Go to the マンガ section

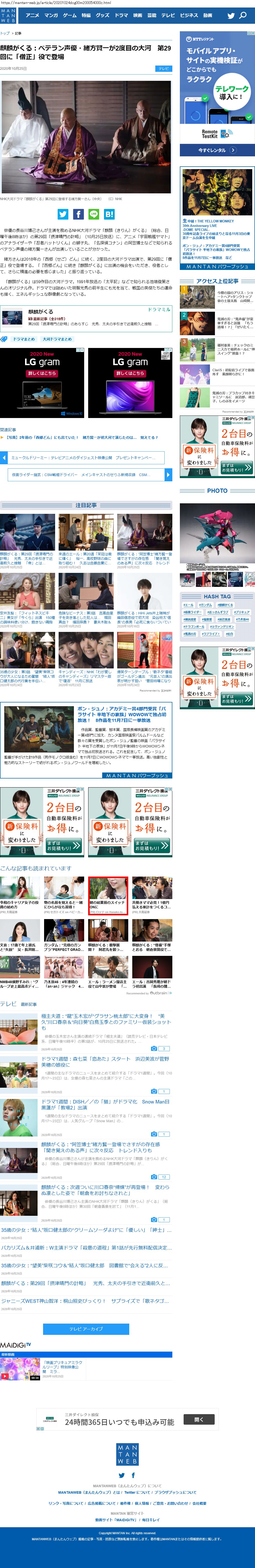(51, 15)
